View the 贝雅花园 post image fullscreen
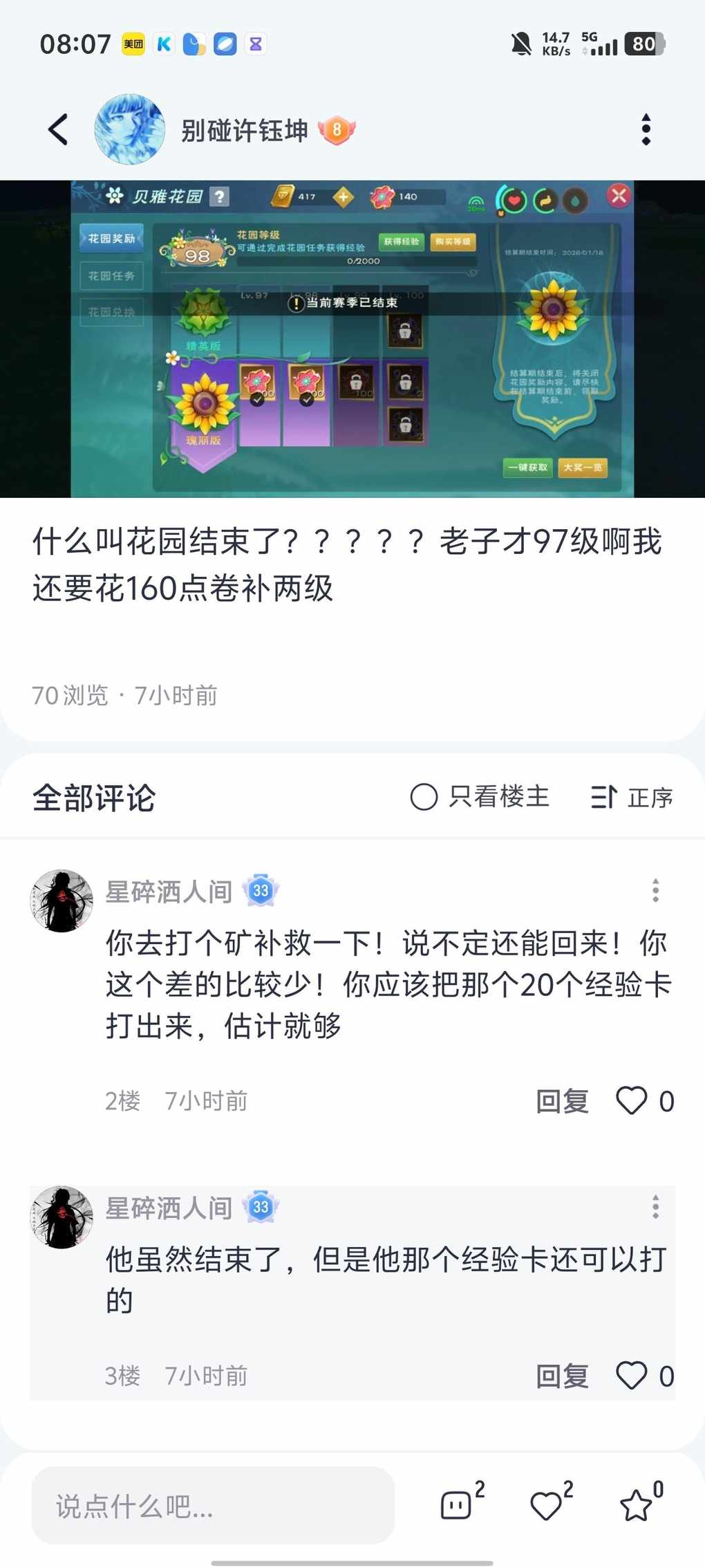The height and width of the screenshot is (1568, 705). 352,339
